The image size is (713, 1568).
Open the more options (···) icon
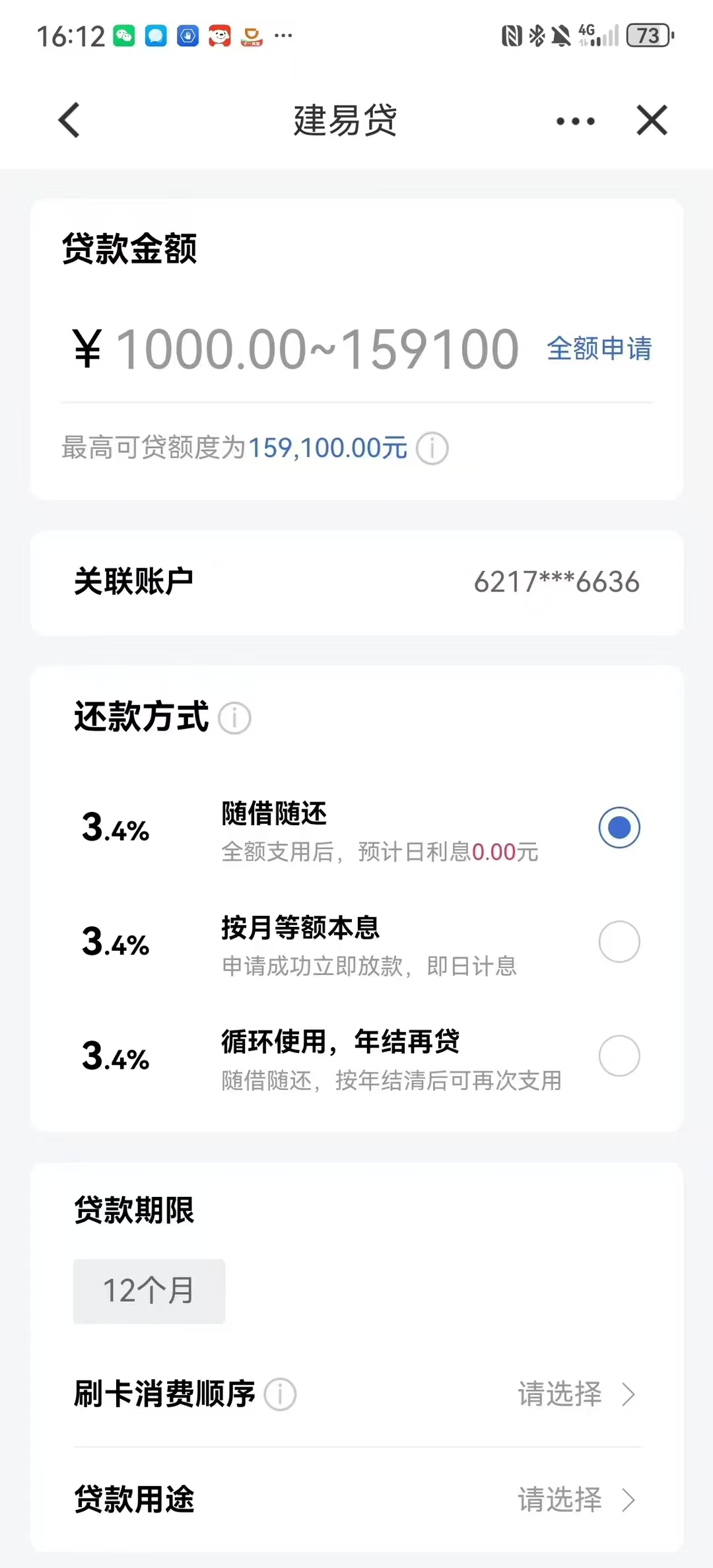click(574, 120)
